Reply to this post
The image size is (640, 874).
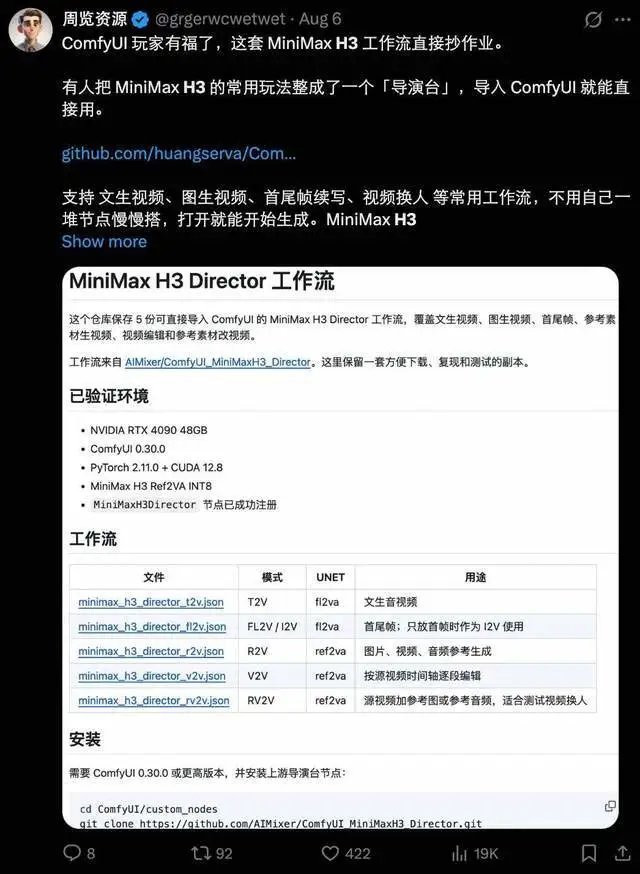pyautogui.click(x=79, y=853)
